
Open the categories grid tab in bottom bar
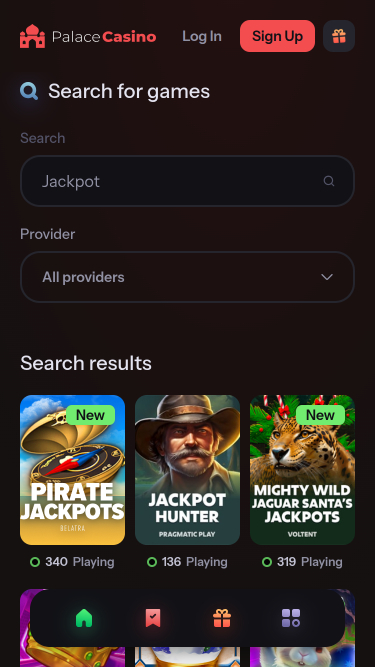click(x=291, y=618)
